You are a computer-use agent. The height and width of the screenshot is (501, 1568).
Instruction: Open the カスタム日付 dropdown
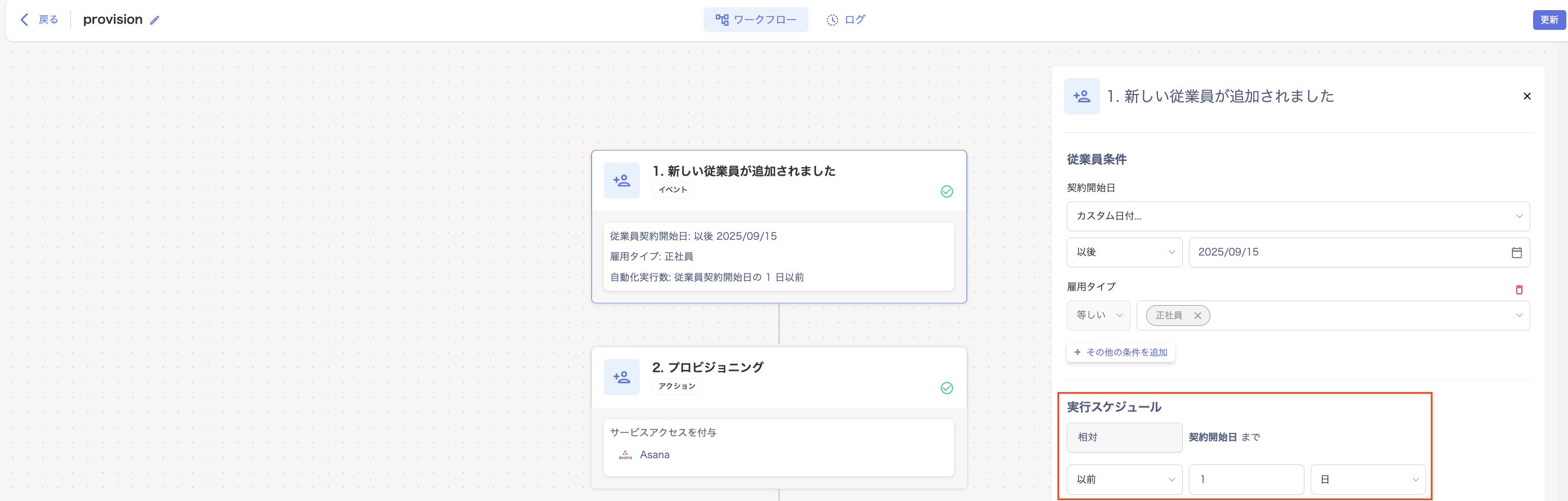pos(1297,216)
